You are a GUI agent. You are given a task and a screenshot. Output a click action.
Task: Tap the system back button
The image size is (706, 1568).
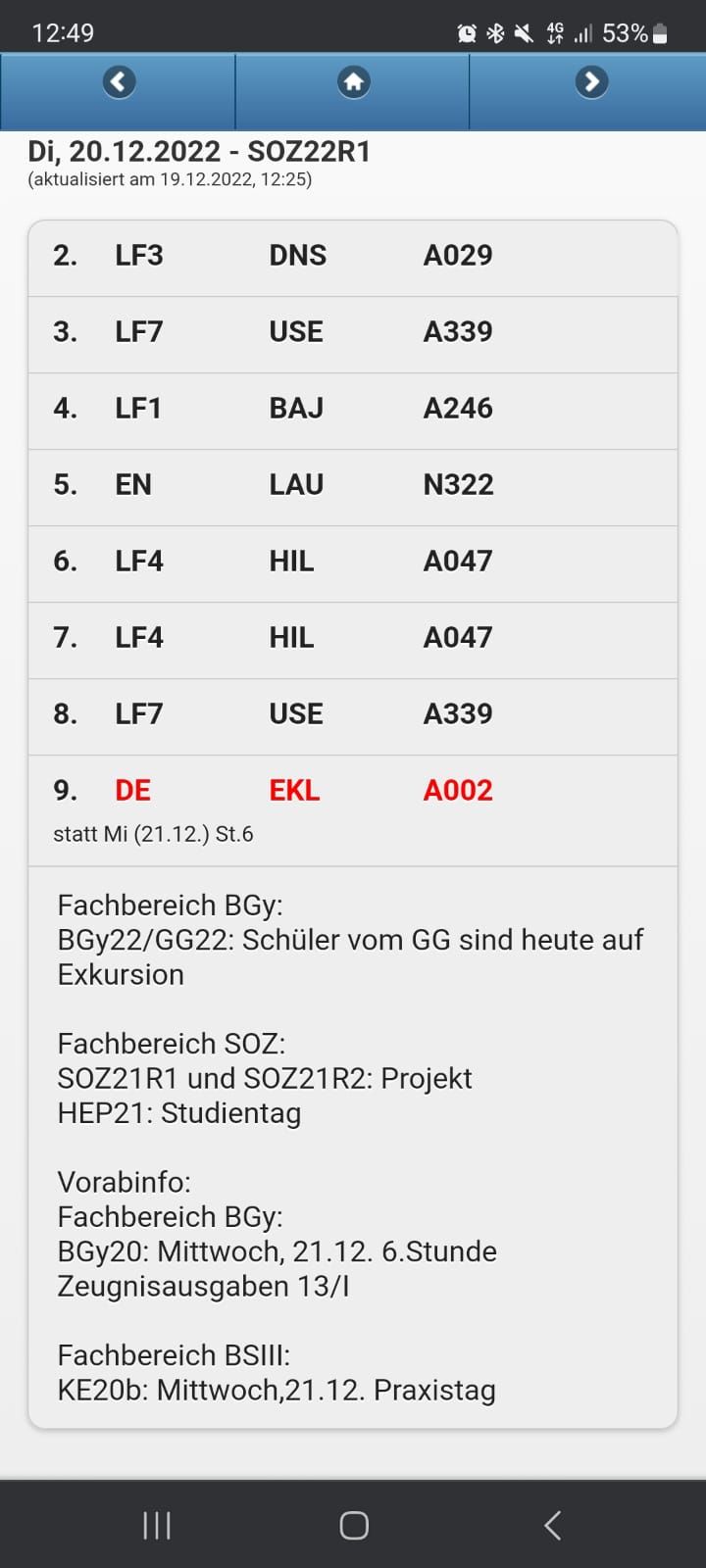pyautogui.click(x=552, y=1525)
